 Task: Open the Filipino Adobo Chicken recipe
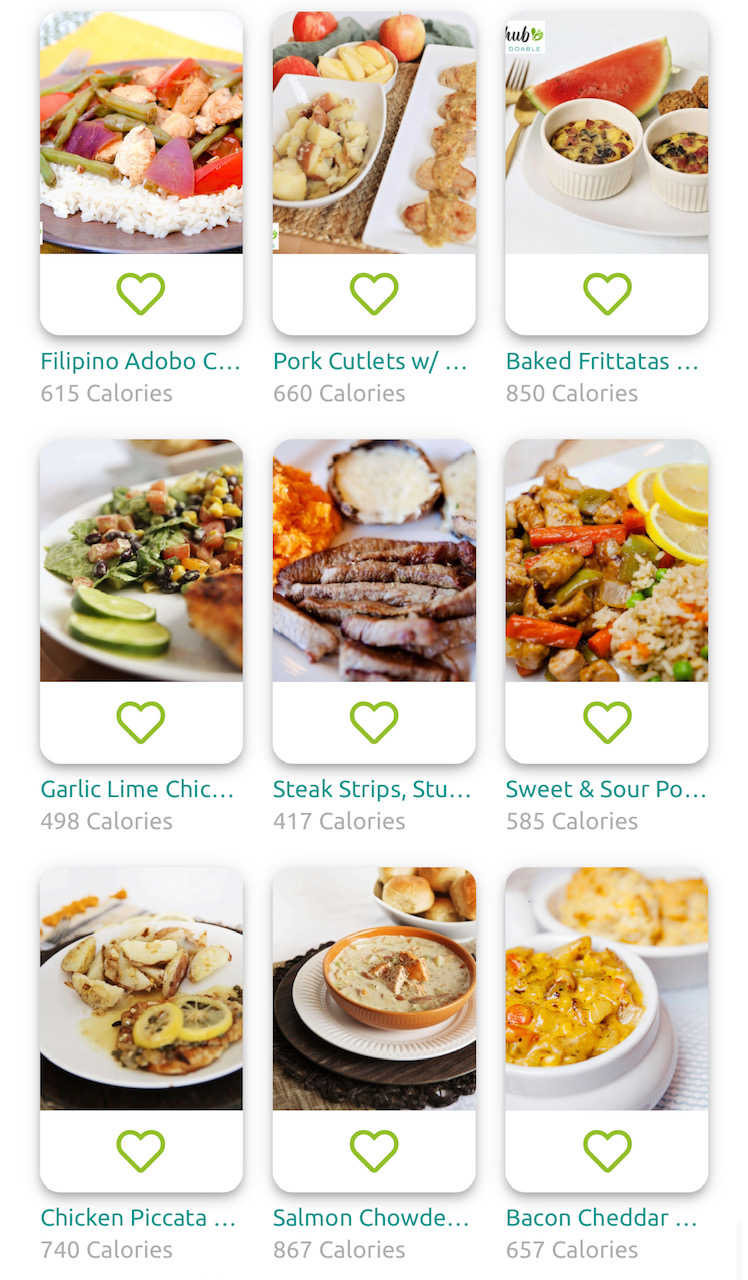point(139,361)
